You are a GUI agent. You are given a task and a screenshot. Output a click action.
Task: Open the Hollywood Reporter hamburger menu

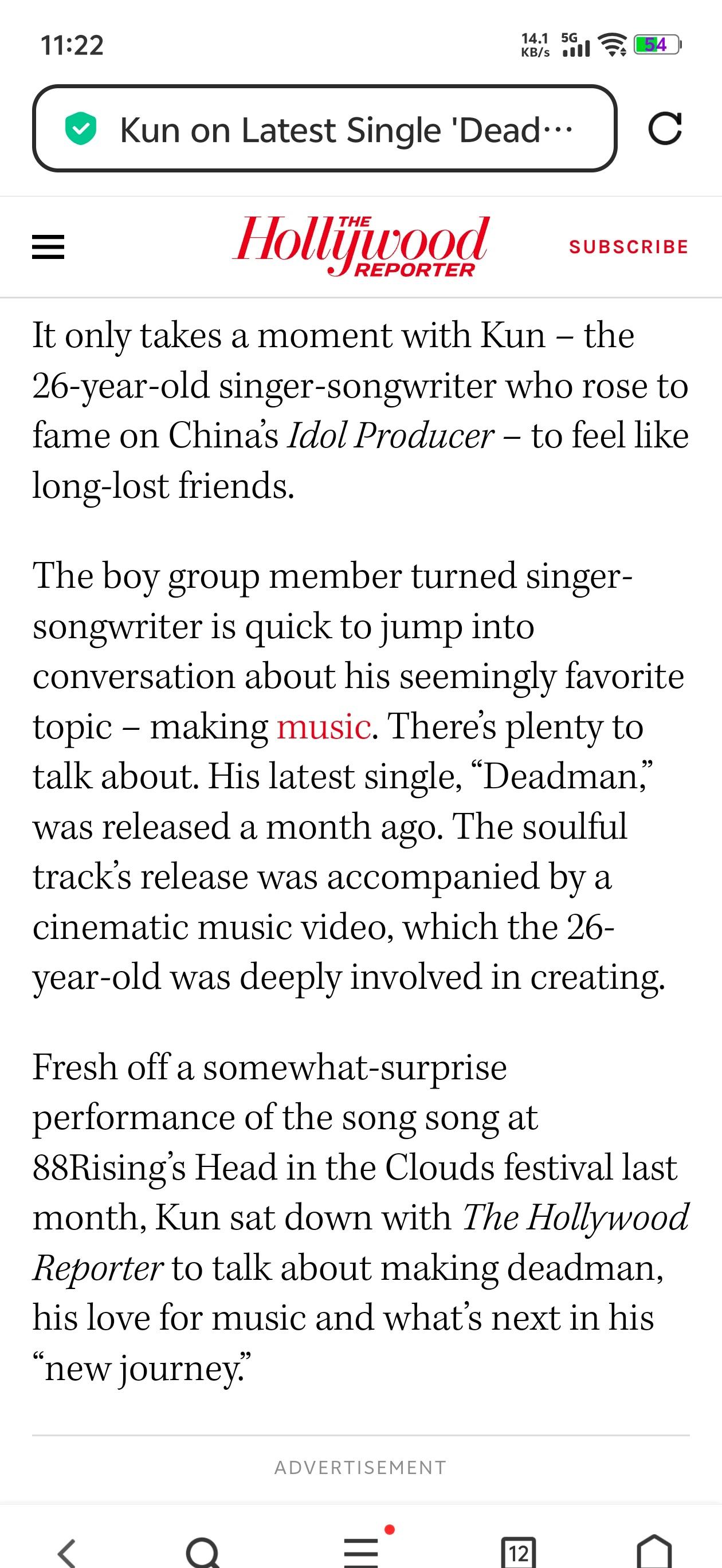click(48, 247)
